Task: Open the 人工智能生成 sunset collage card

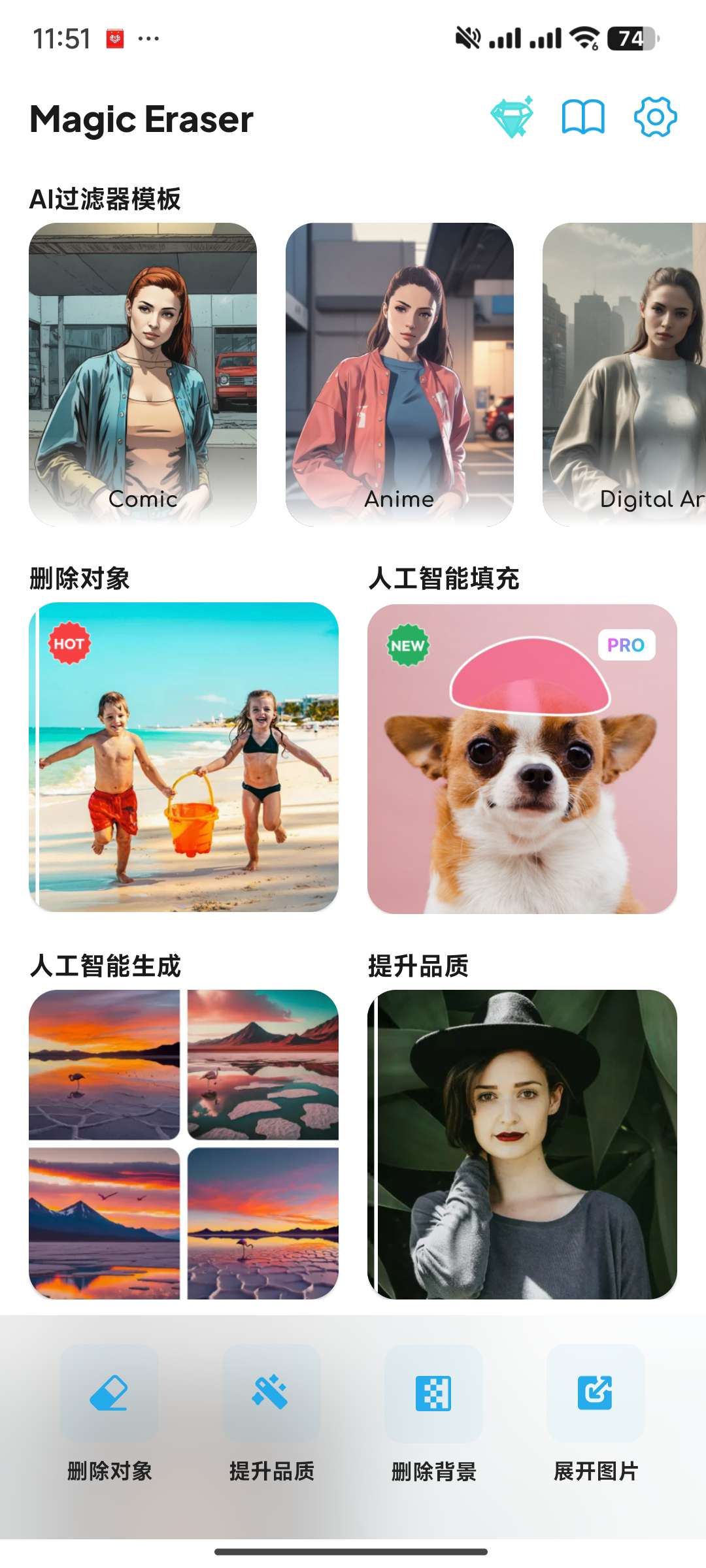Action: click(x=184, y=1144)
